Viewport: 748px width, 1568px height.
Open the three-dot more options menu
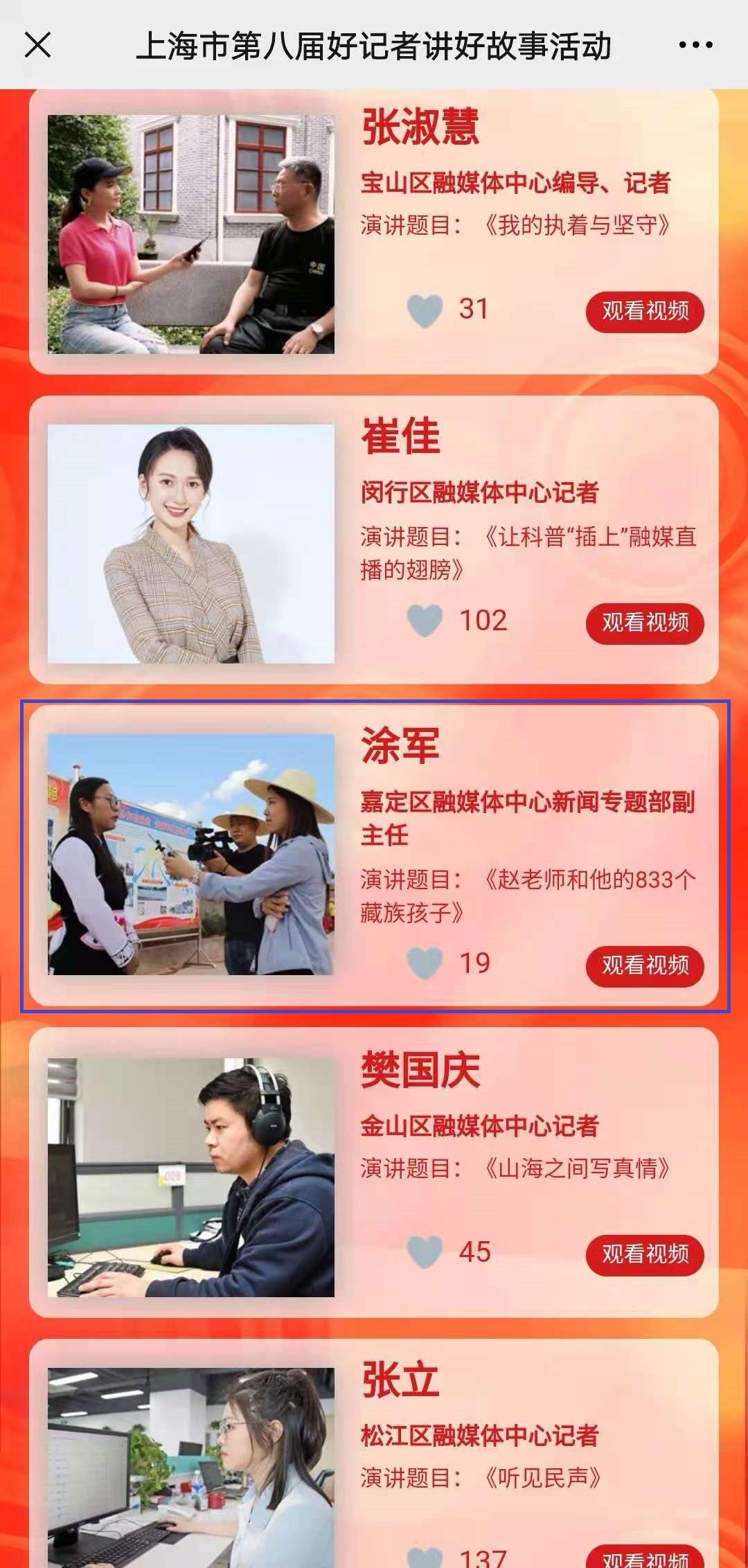pos(695,46)
